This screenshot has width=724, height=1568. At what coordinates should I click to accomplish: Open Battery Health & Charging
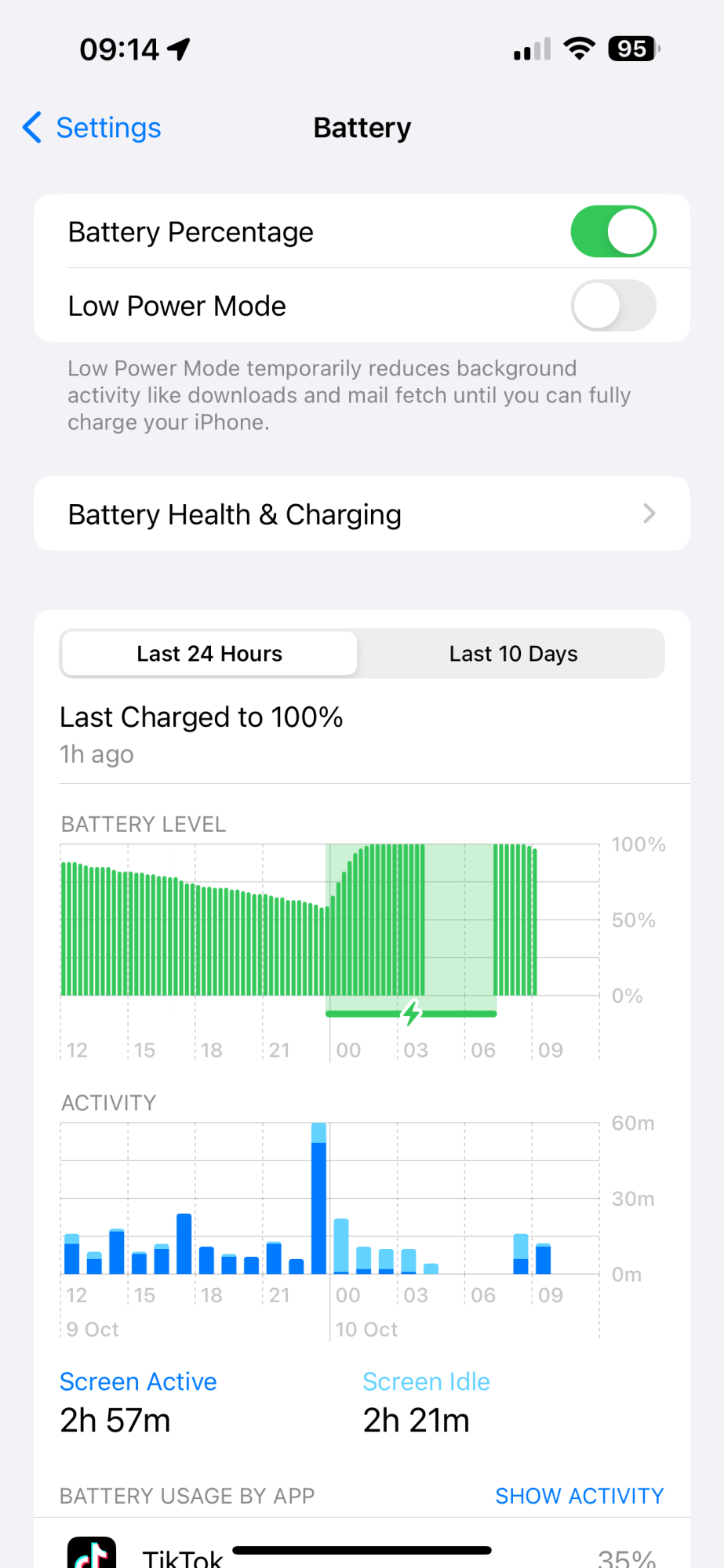pyautogui.click(x=362, y=514)
